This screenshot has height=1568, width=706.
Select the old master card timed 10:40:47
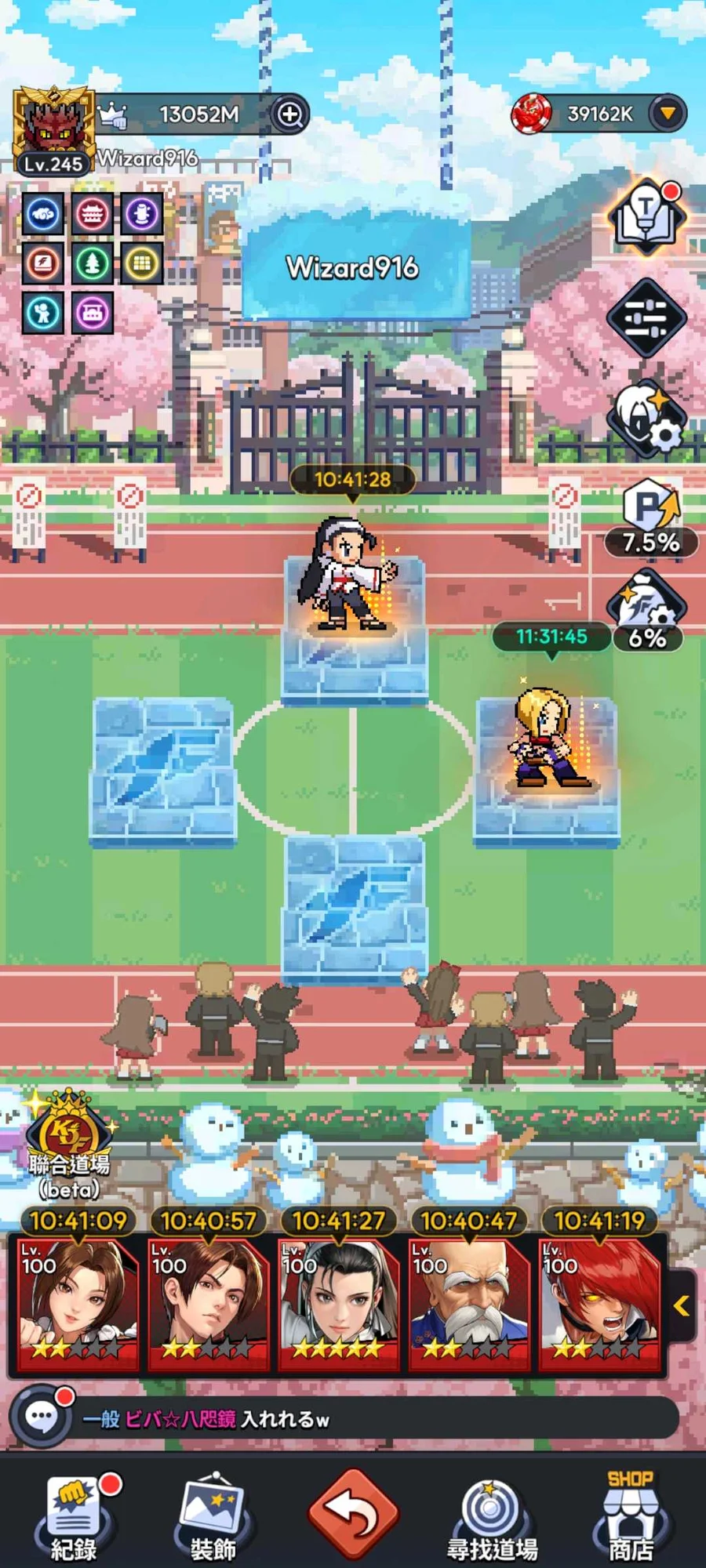[468, 1301]
